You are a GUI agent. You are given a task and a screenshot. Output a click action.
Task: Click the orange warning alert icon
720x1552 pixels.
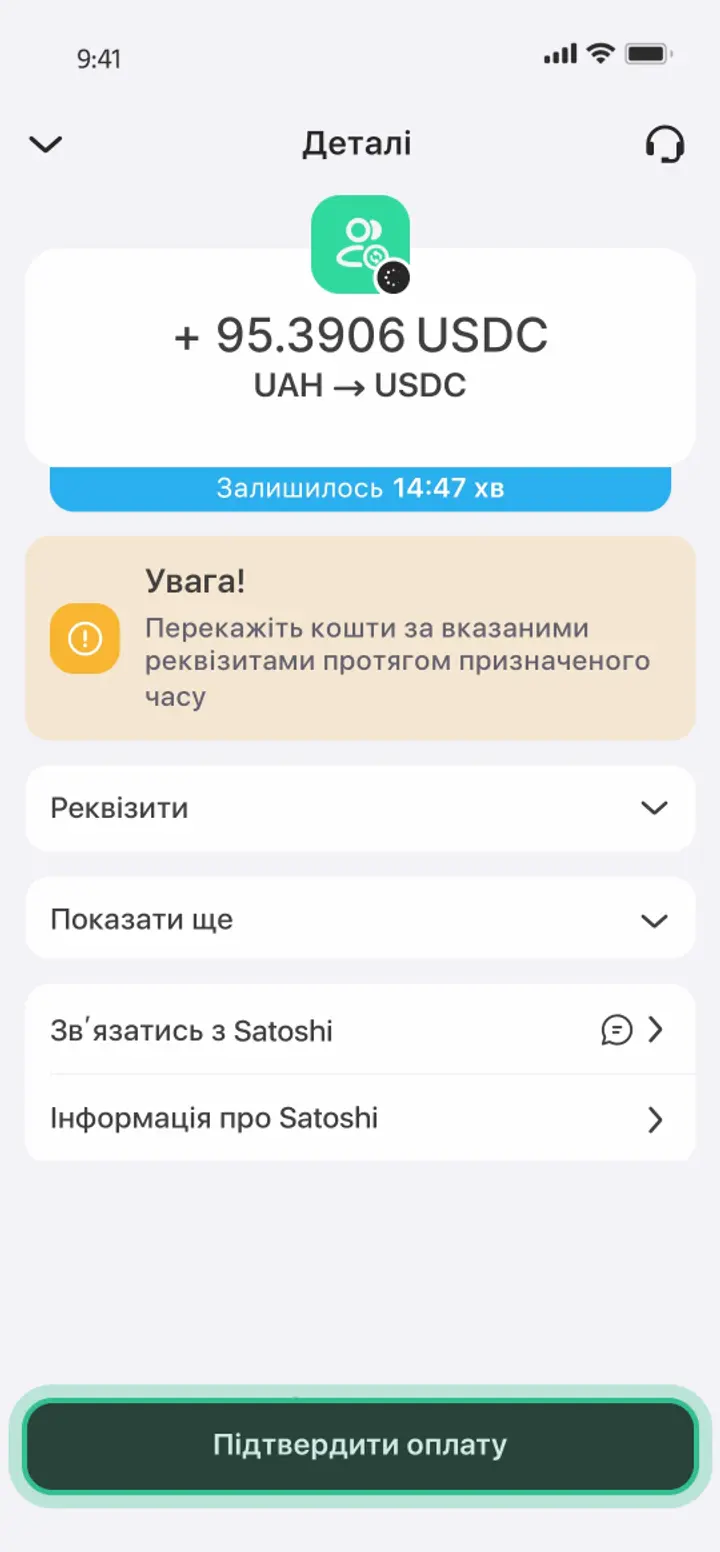click(x=85, y=637)
